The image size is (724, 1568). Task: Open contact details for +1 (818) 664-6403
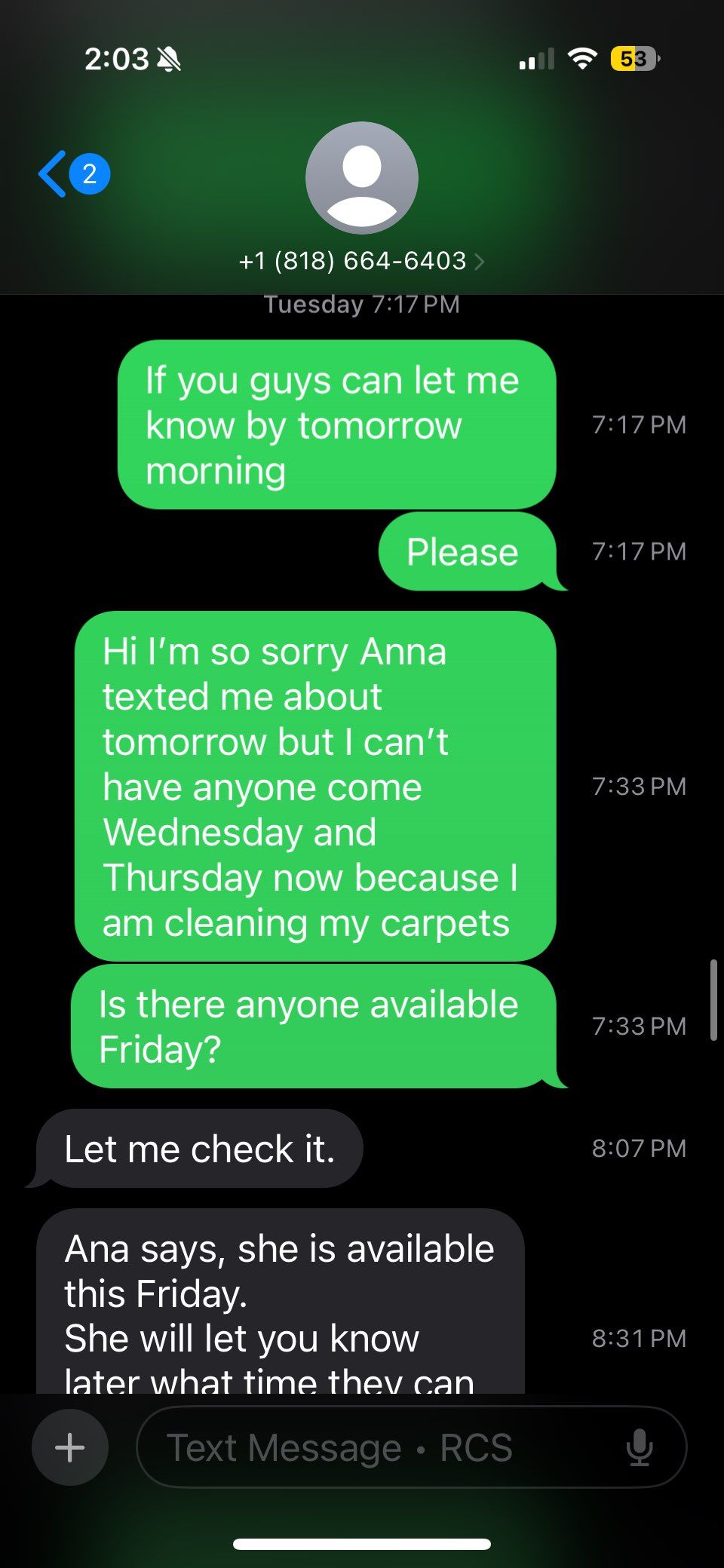click(361, 261)
